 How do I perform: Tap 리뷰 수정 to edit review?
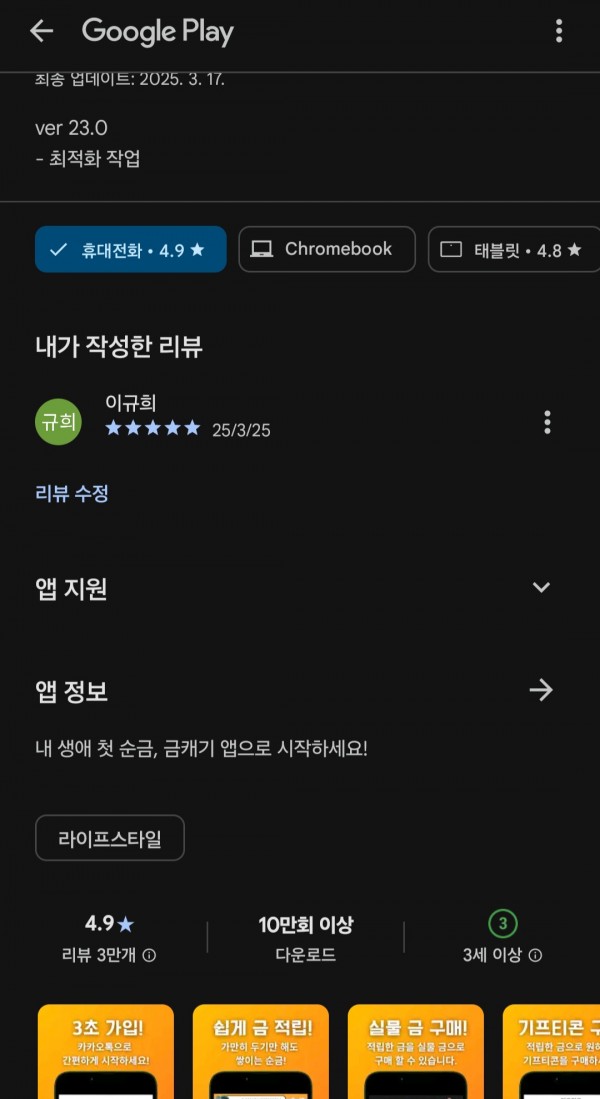(x=71, y=494)
